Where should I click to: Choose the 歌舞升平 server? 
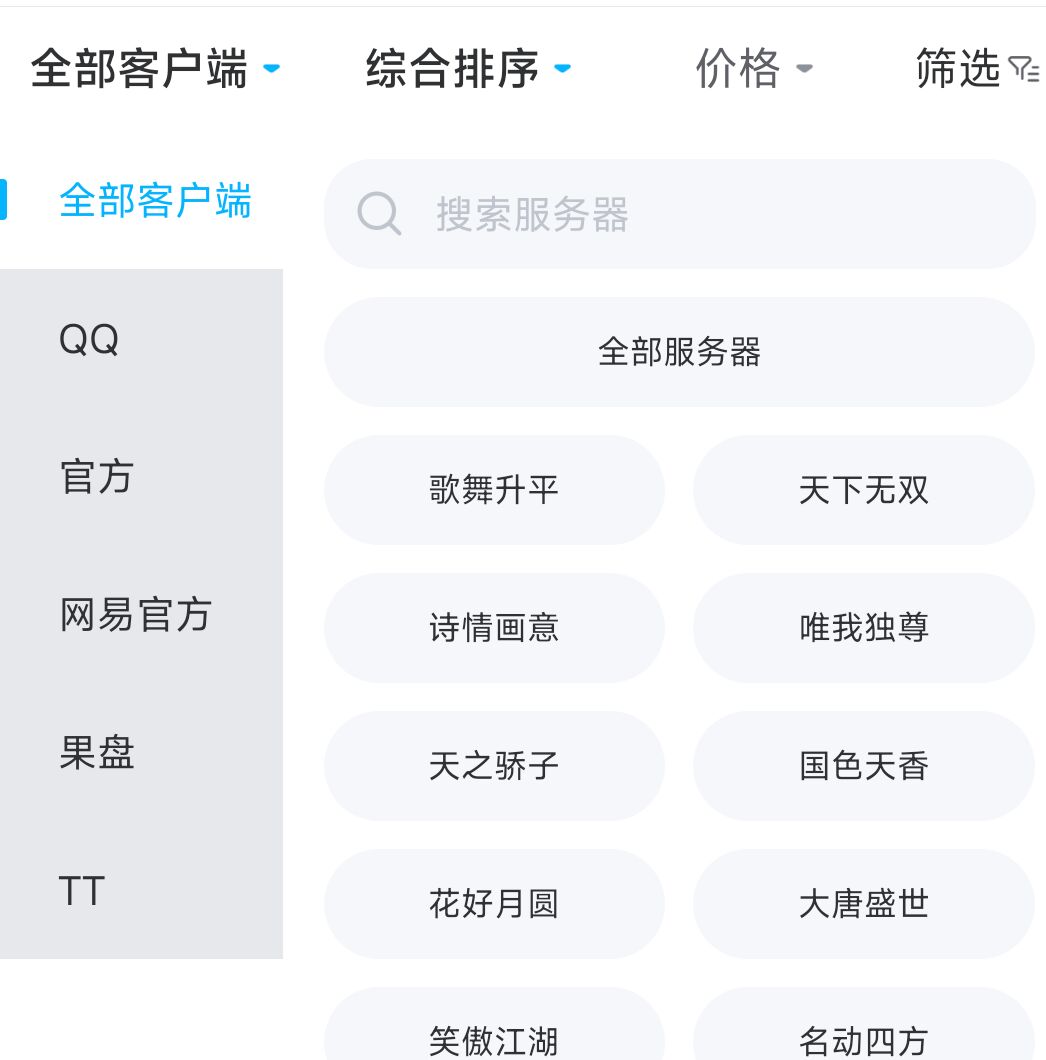[x=494, y=490]
